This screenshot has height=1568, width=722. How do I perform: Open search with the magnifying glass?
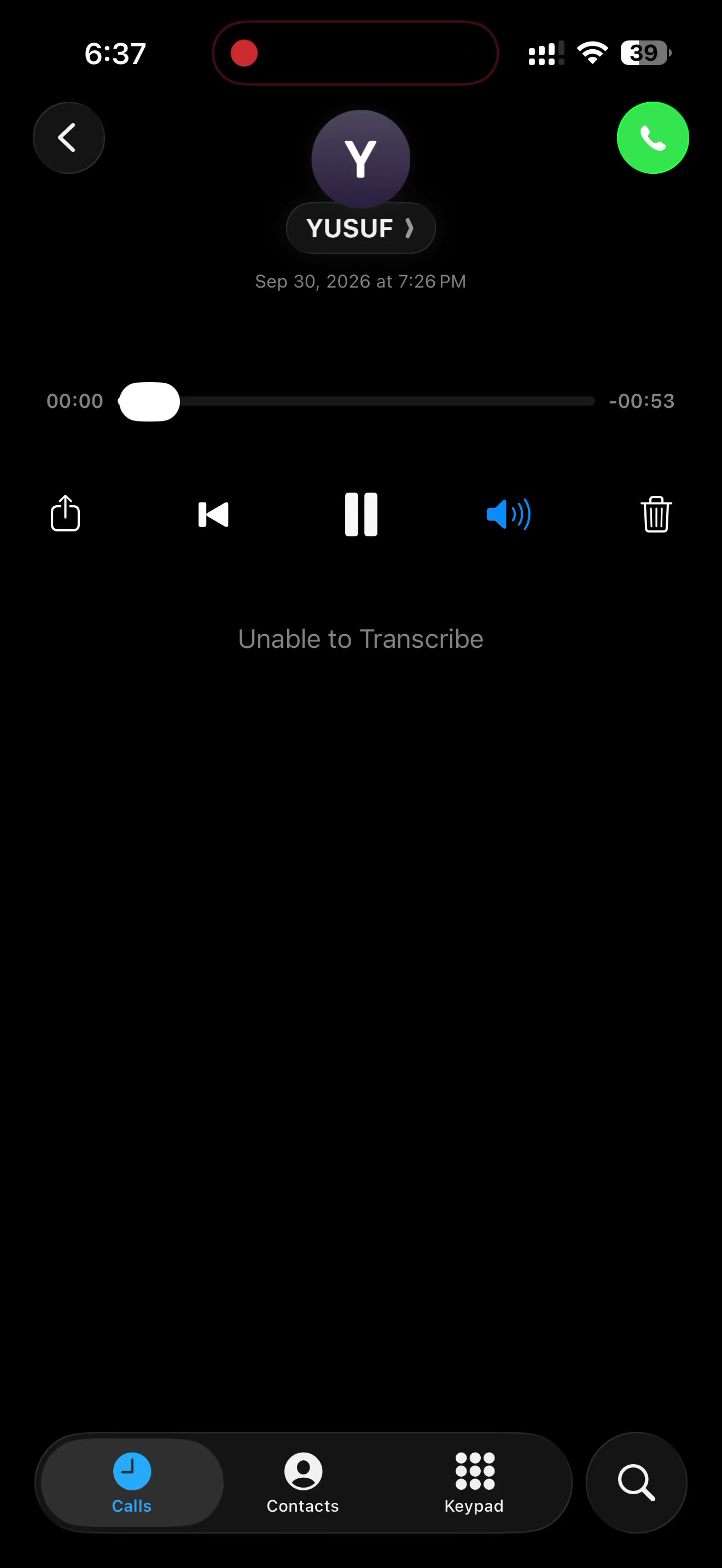(x=636, y=1482)
